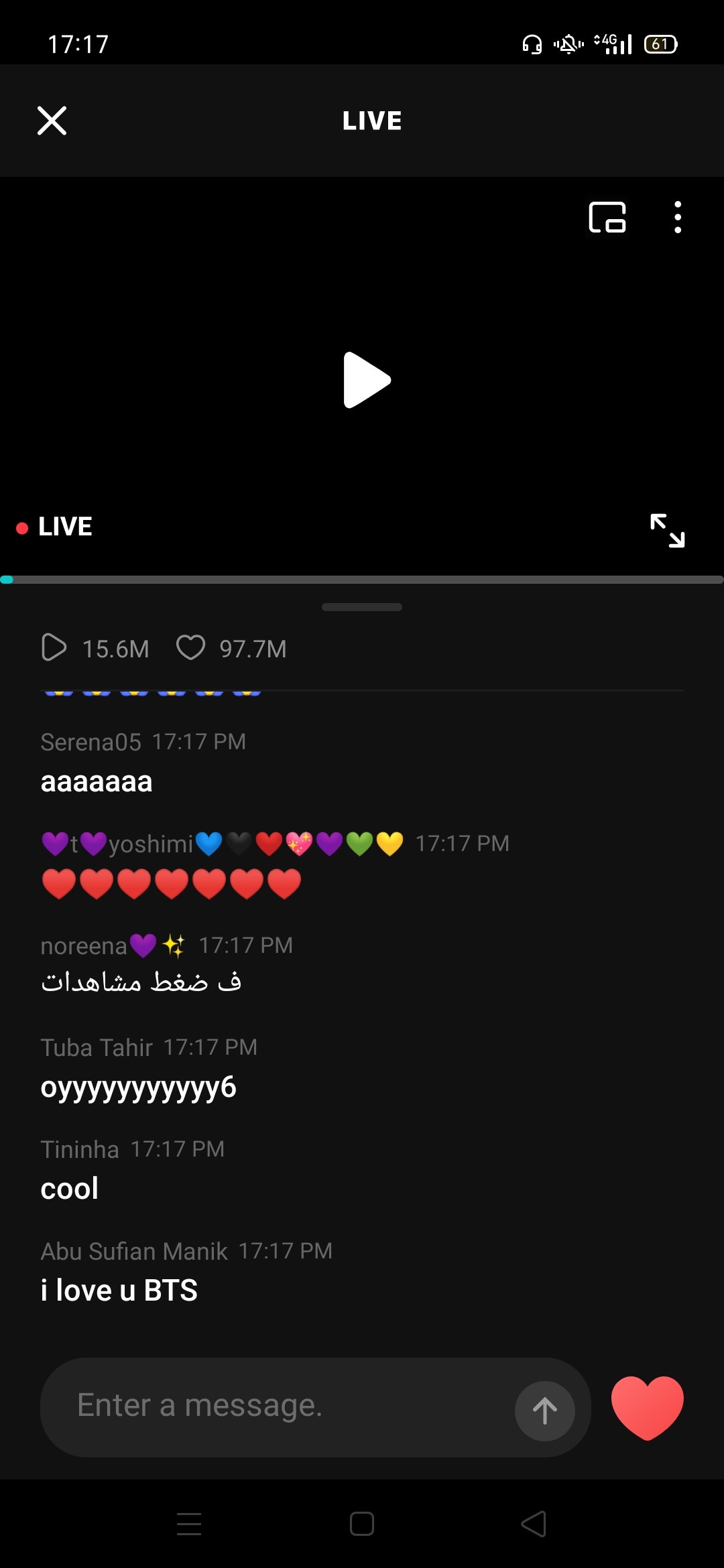This screenshot has width=724, height=1568.
Task: Open the video overflow menu
Action: point(678,217)
